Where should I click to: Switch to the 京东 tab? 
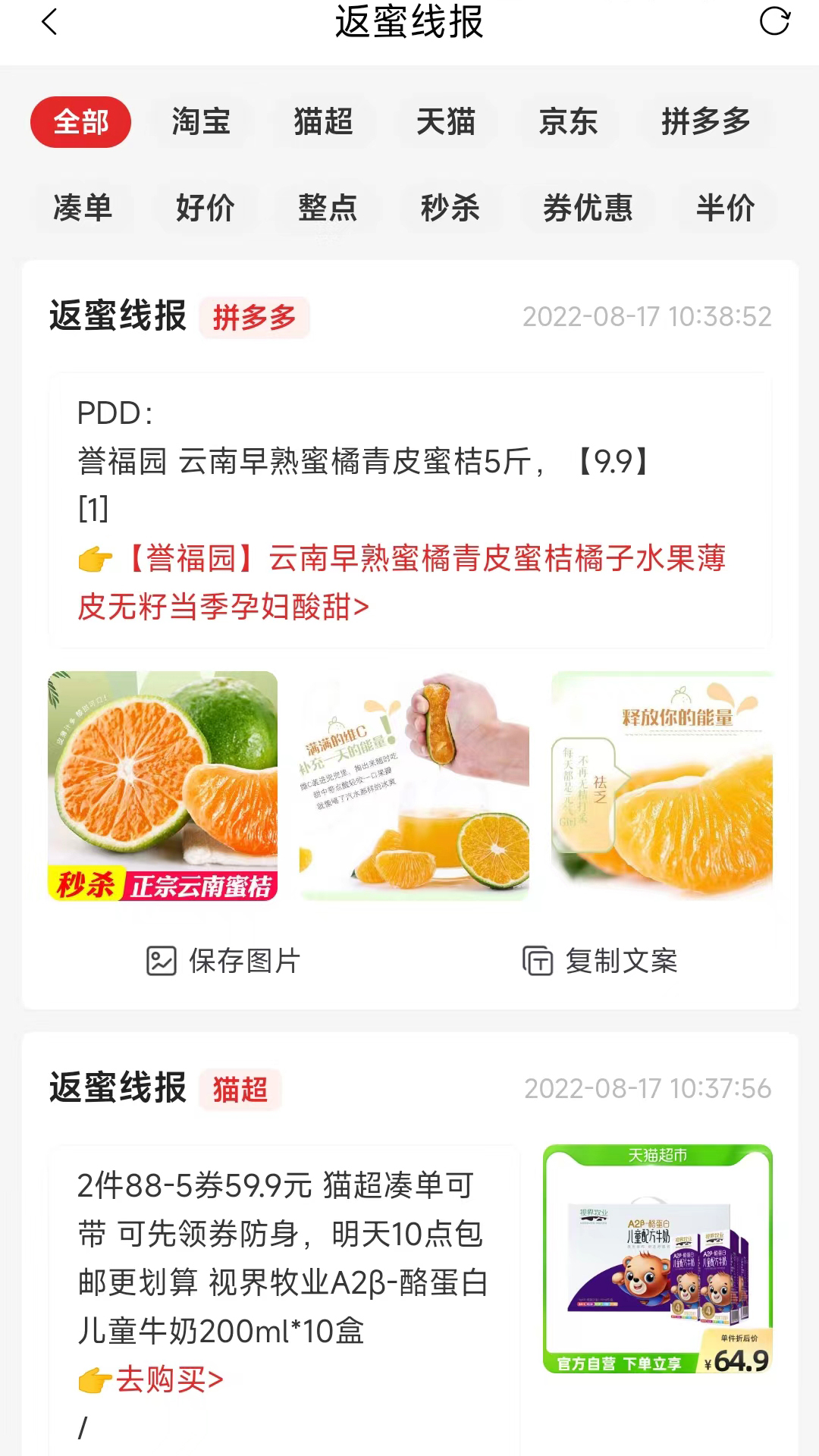569,121
